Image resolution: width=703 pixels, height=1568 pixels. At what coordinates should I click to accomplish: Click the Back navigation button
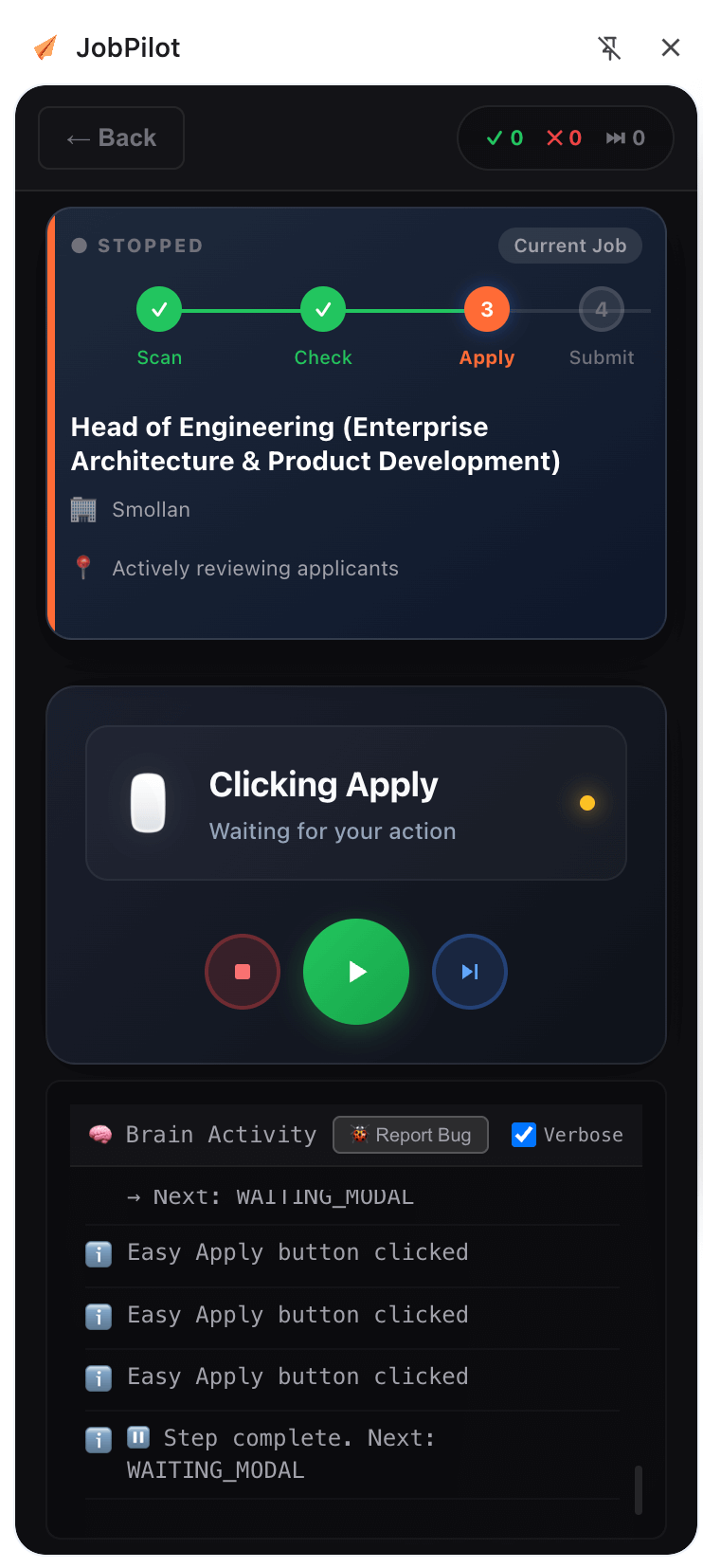(x=111, y=137)
